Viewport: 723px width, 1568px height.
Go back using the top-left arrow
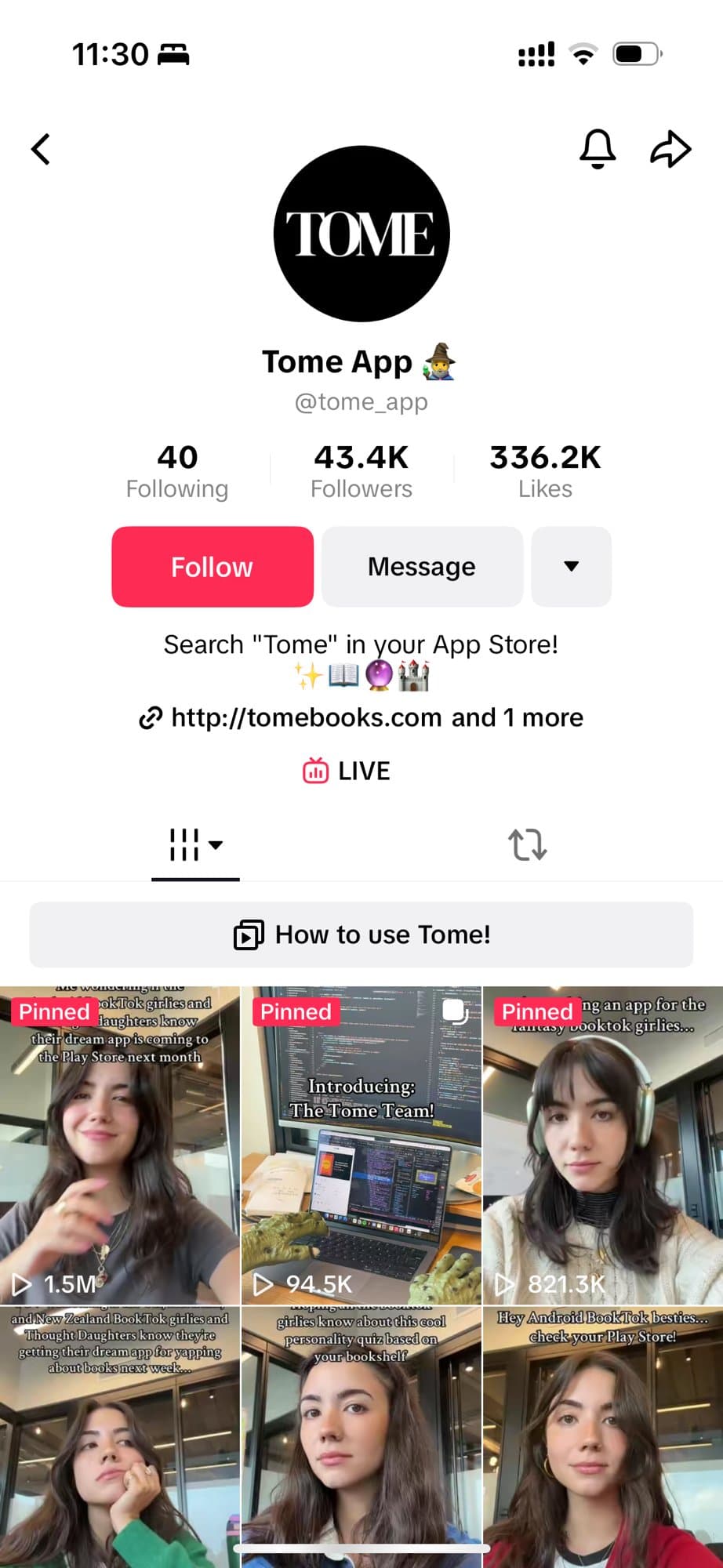point(41,149)
